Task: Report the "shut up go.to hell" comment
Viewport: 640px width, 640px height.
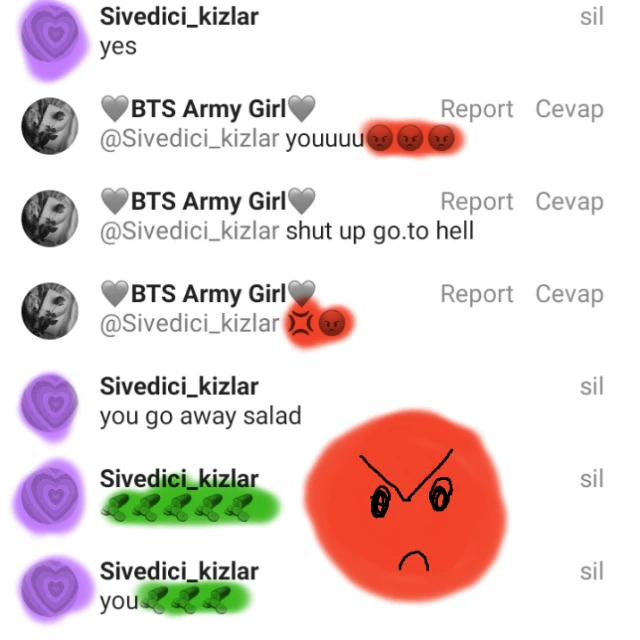Action: tap(476, 202)
